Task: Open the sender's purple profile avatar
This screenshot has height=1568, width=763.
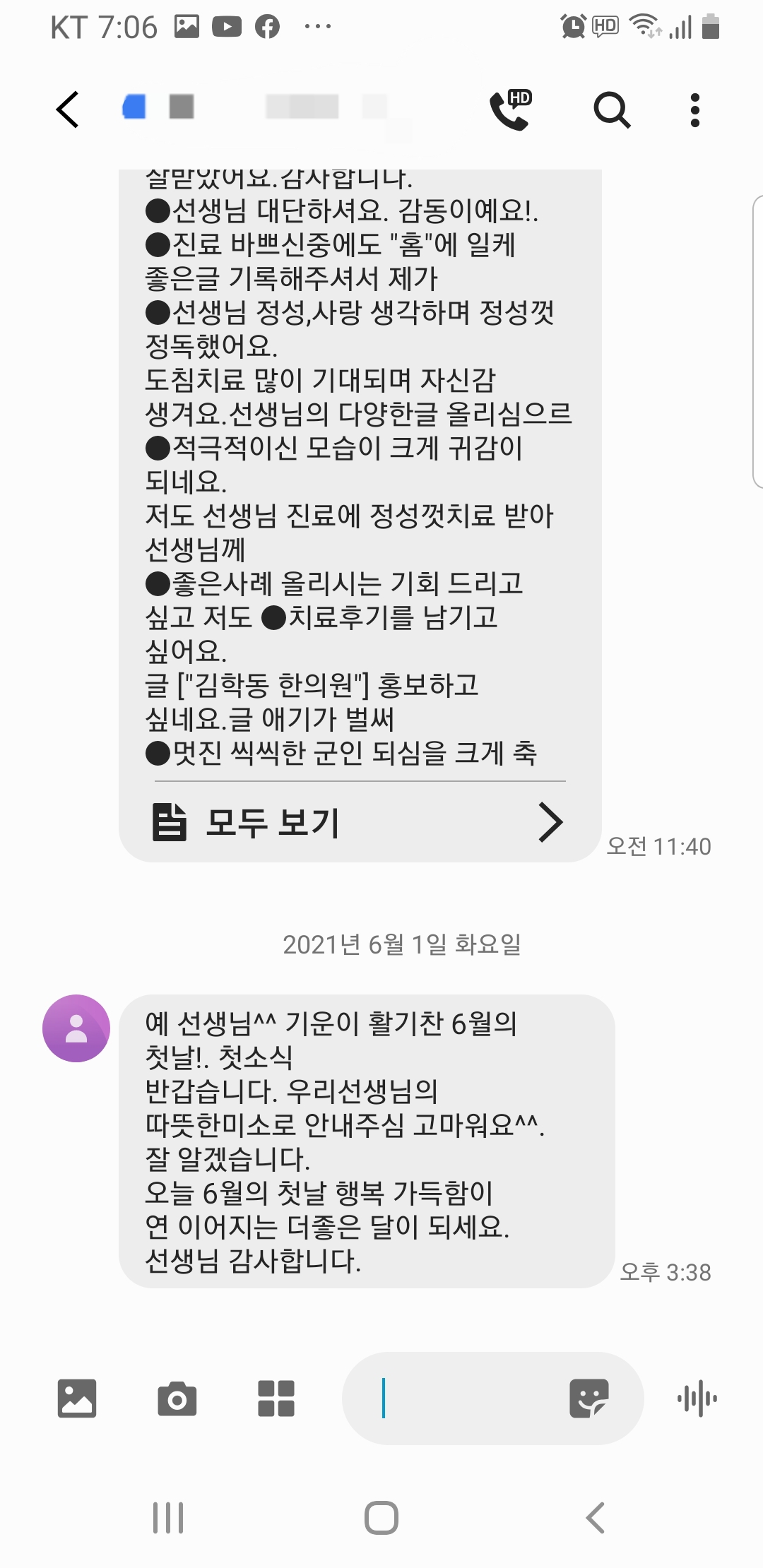Action: pos(76,1028)
